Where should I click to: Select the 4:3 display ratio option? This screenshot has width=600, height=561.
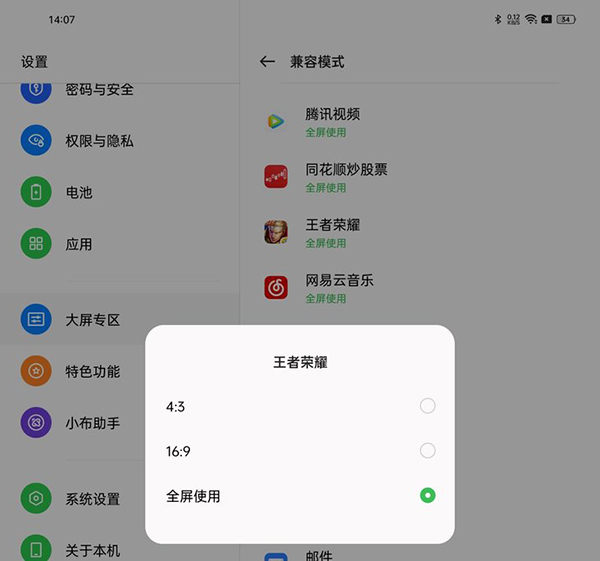point(427,406)
